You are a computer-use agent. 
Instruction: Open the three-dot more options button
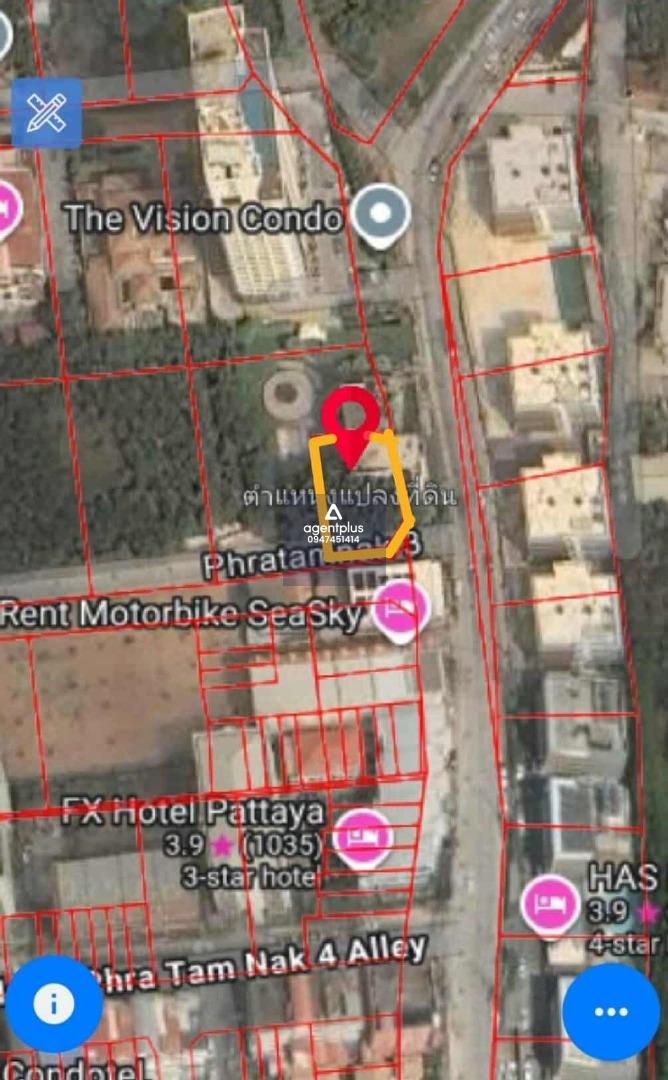point(611,1011)
